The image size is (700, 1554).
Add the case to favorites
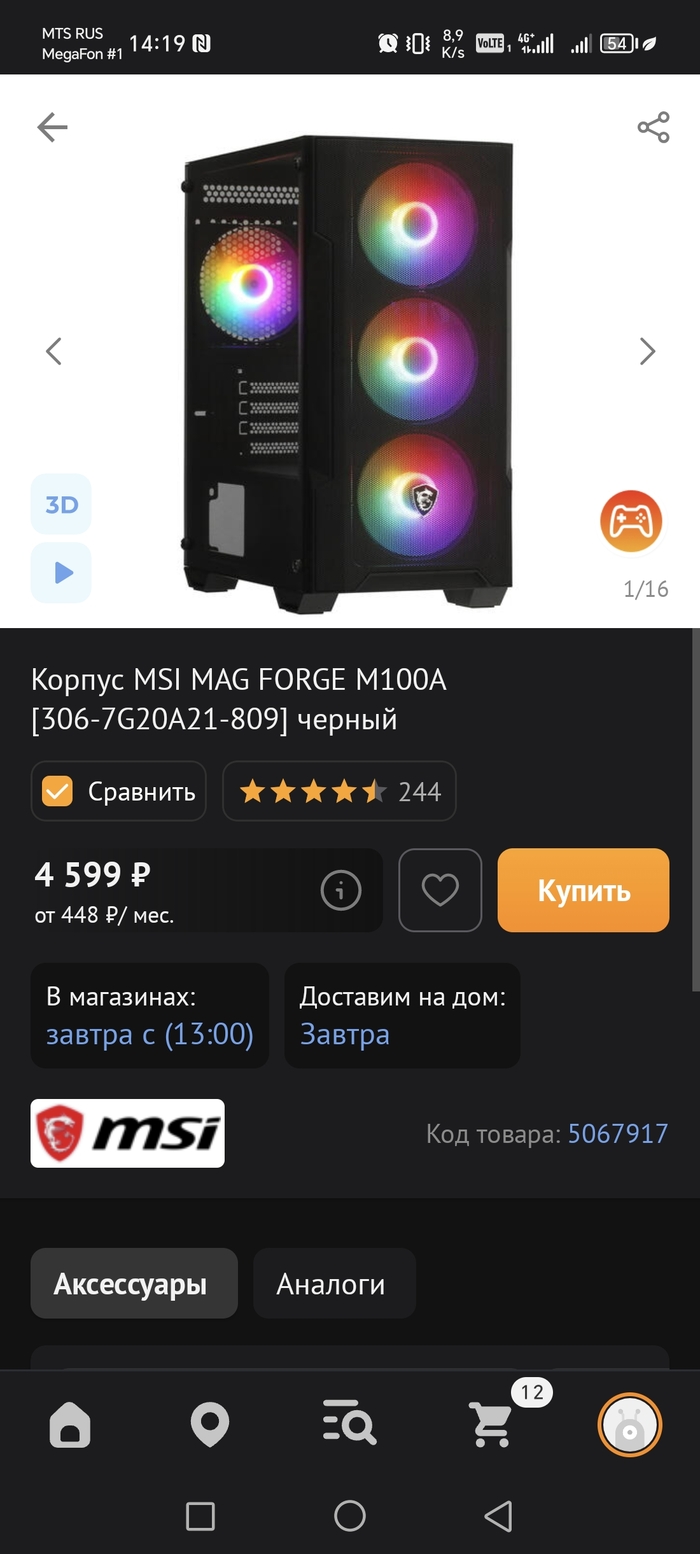coord(440,889)
